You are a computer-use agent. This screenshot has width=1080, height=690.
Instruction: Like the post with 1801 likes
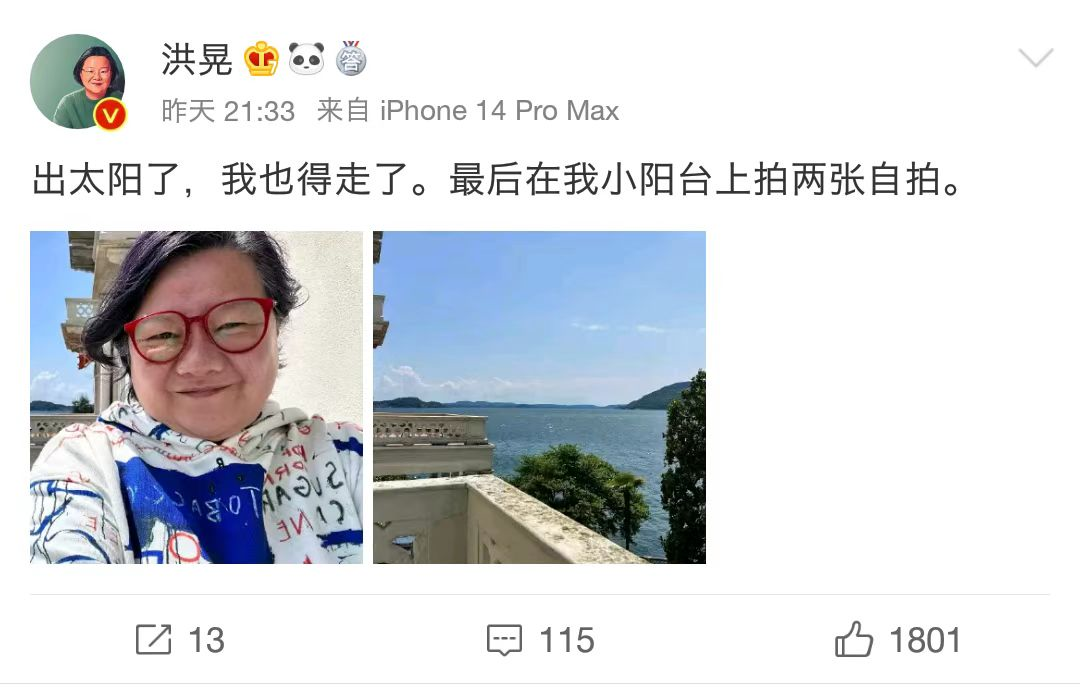[x=897, y=640]
